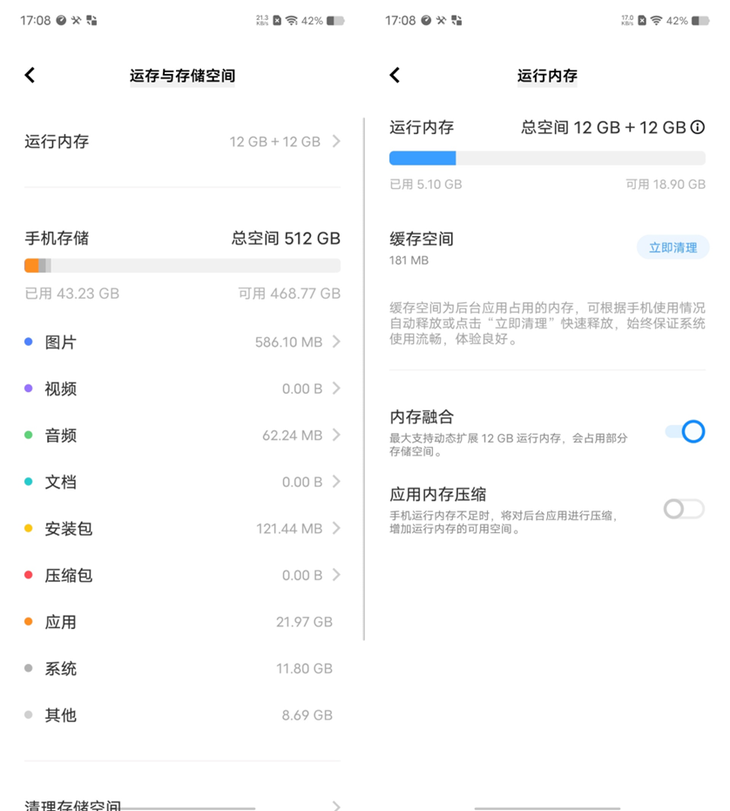Open the 图片 storage category
Image resolution: width=730 pixels, height=811 pixels.
(x=182, y=342)
